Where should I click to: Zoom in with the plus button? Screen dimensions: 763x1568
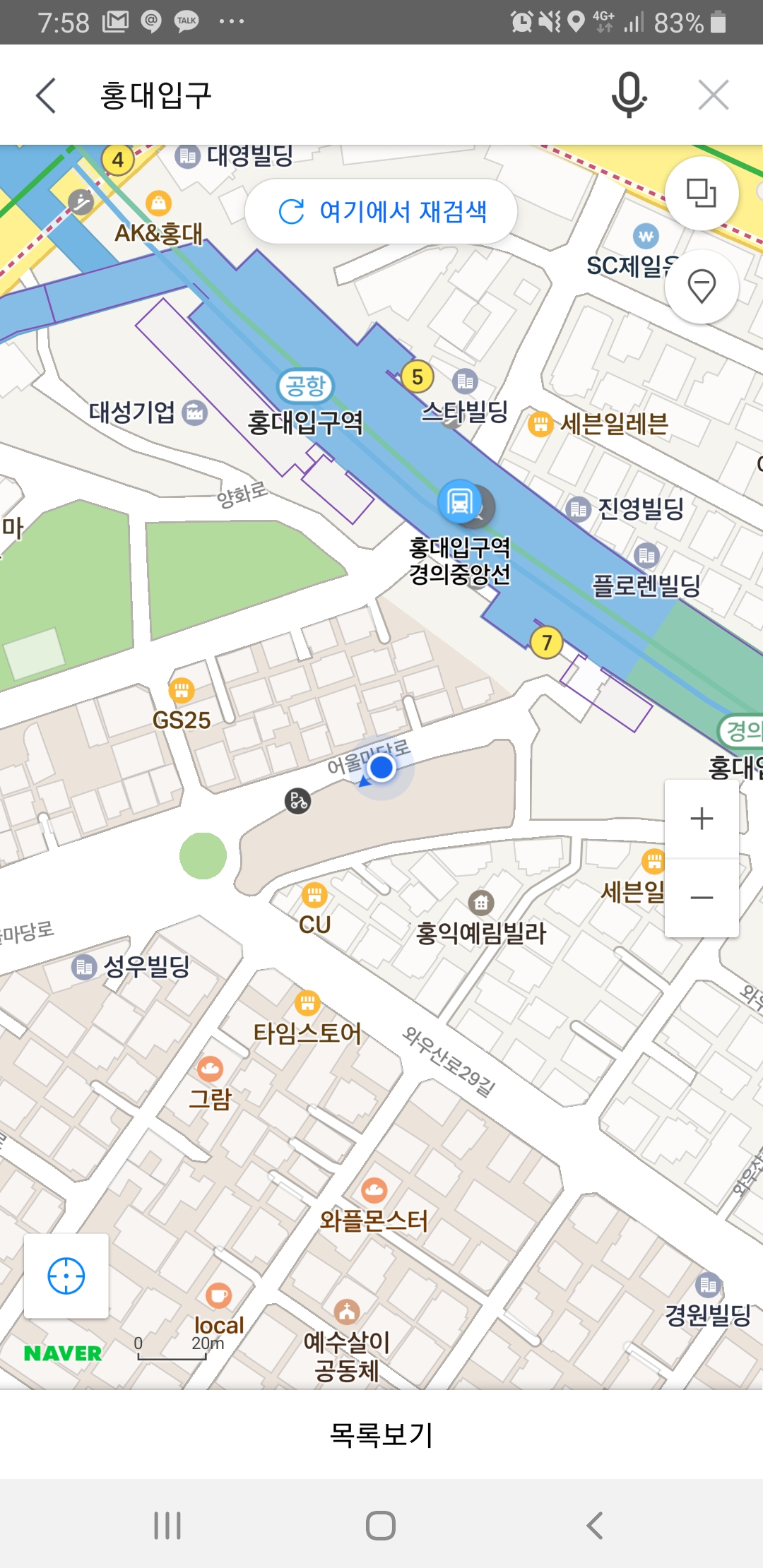coord(702,819)
